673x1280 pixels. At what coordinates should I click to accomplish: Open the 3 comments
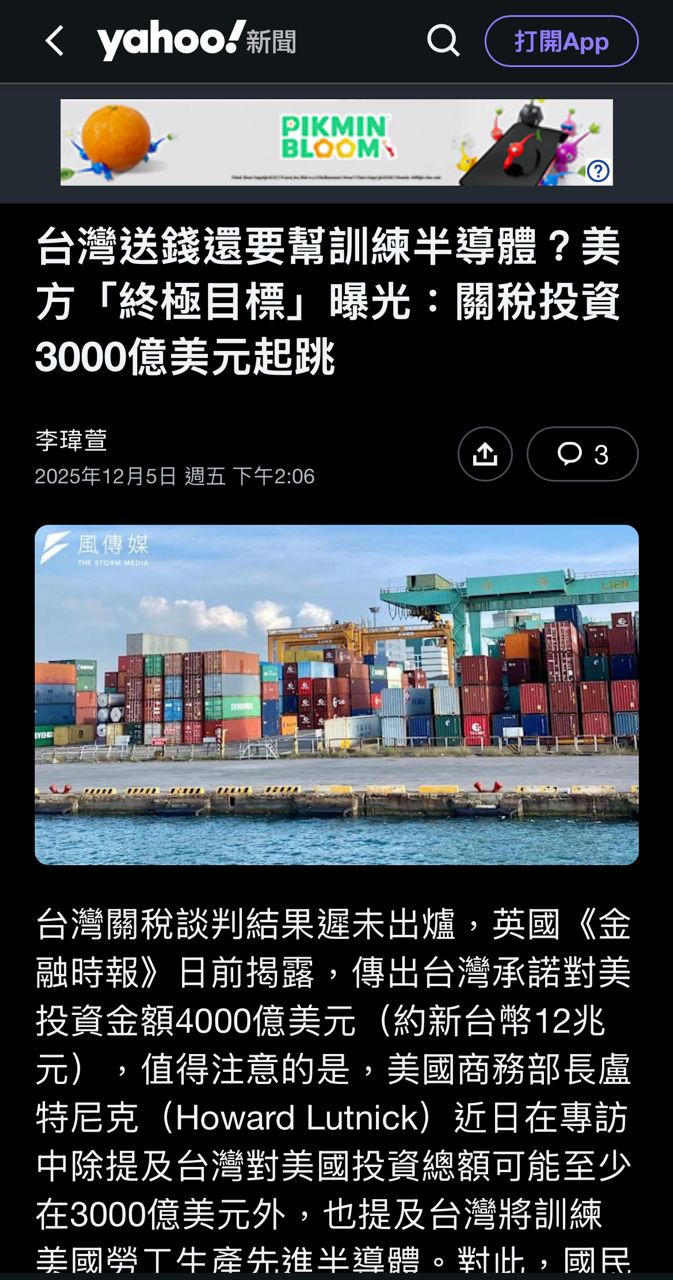click(x=582, y=454)
